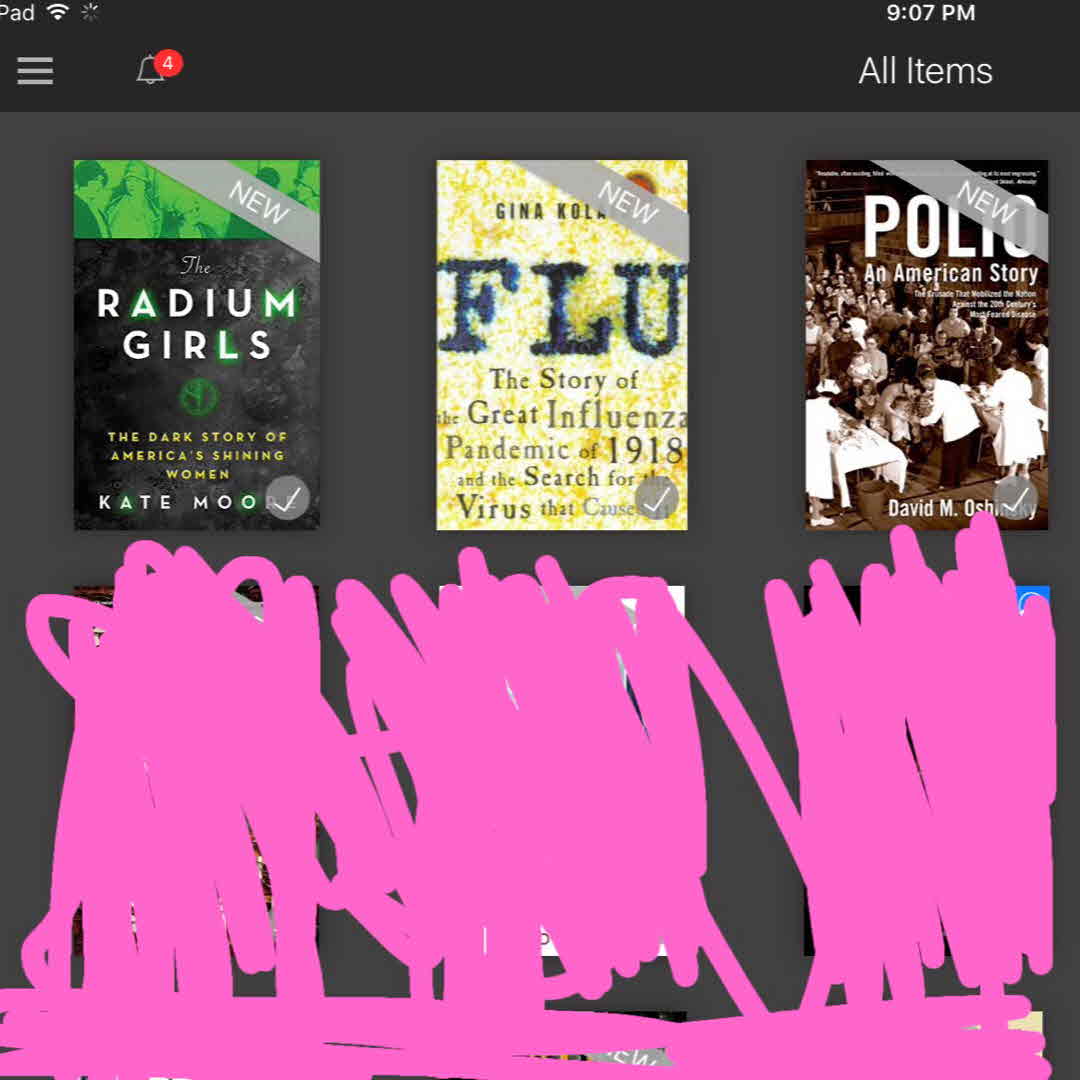
Task: Open The Radium Girls book
Action: (197, 345)
